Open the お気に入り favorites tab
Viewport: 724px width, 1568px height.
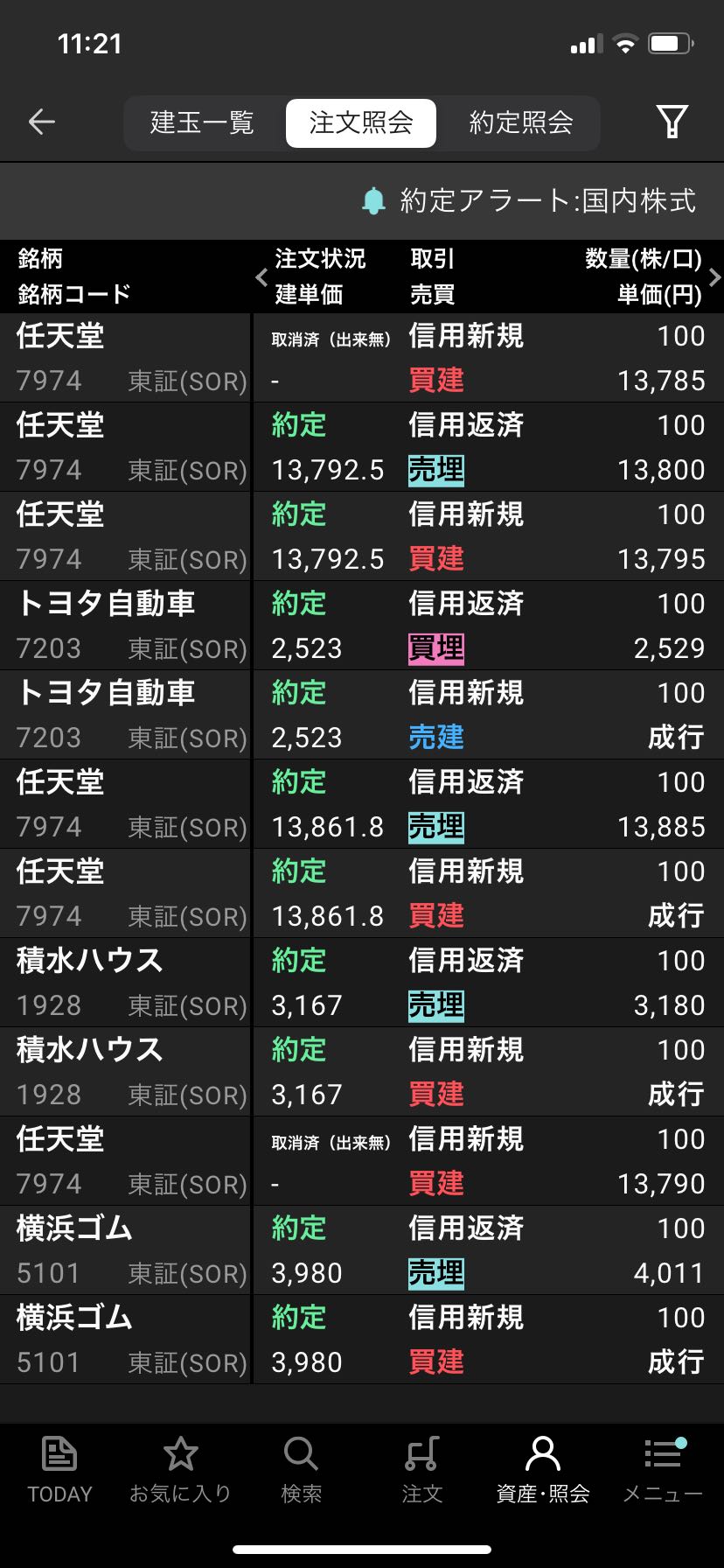coord(180,1470)
